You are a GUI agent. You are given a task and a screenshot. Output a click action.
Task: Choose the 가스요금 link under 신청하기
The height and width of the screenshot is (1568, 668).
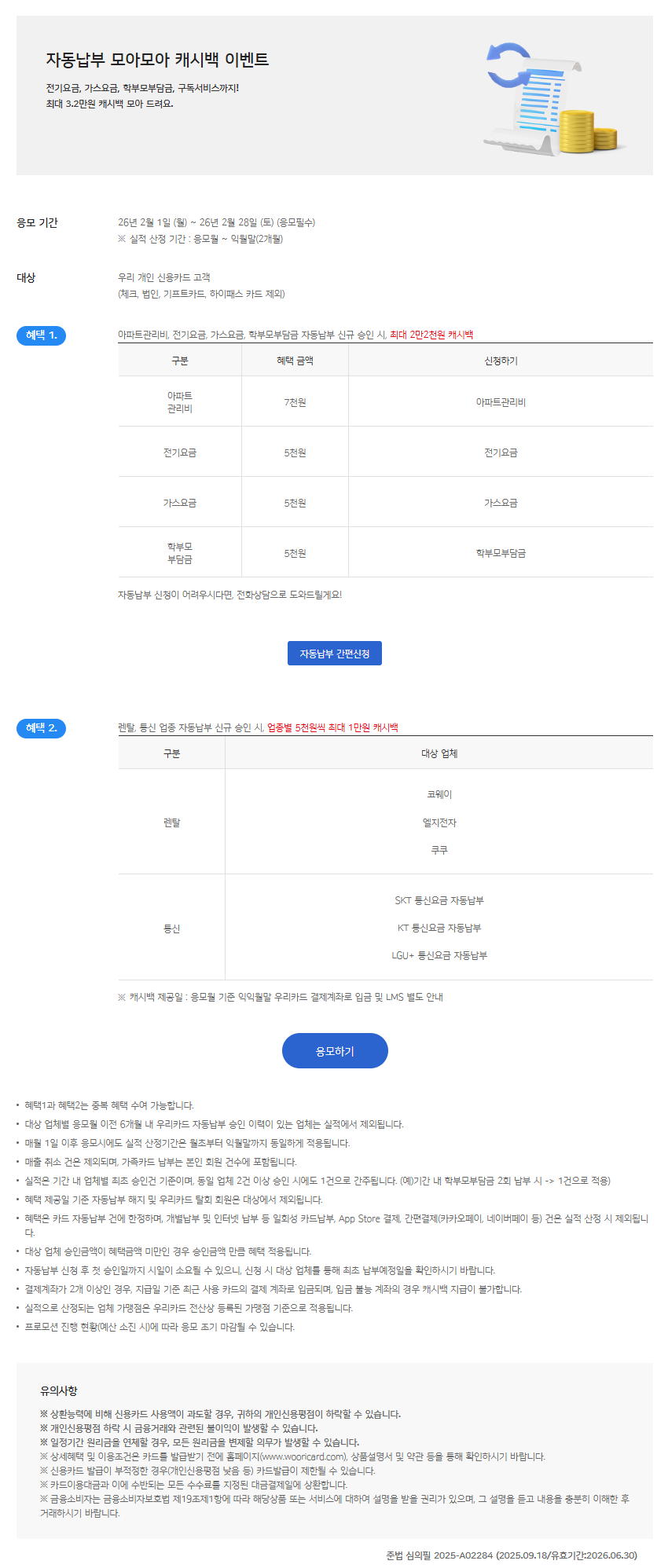[x=501, y=503]
